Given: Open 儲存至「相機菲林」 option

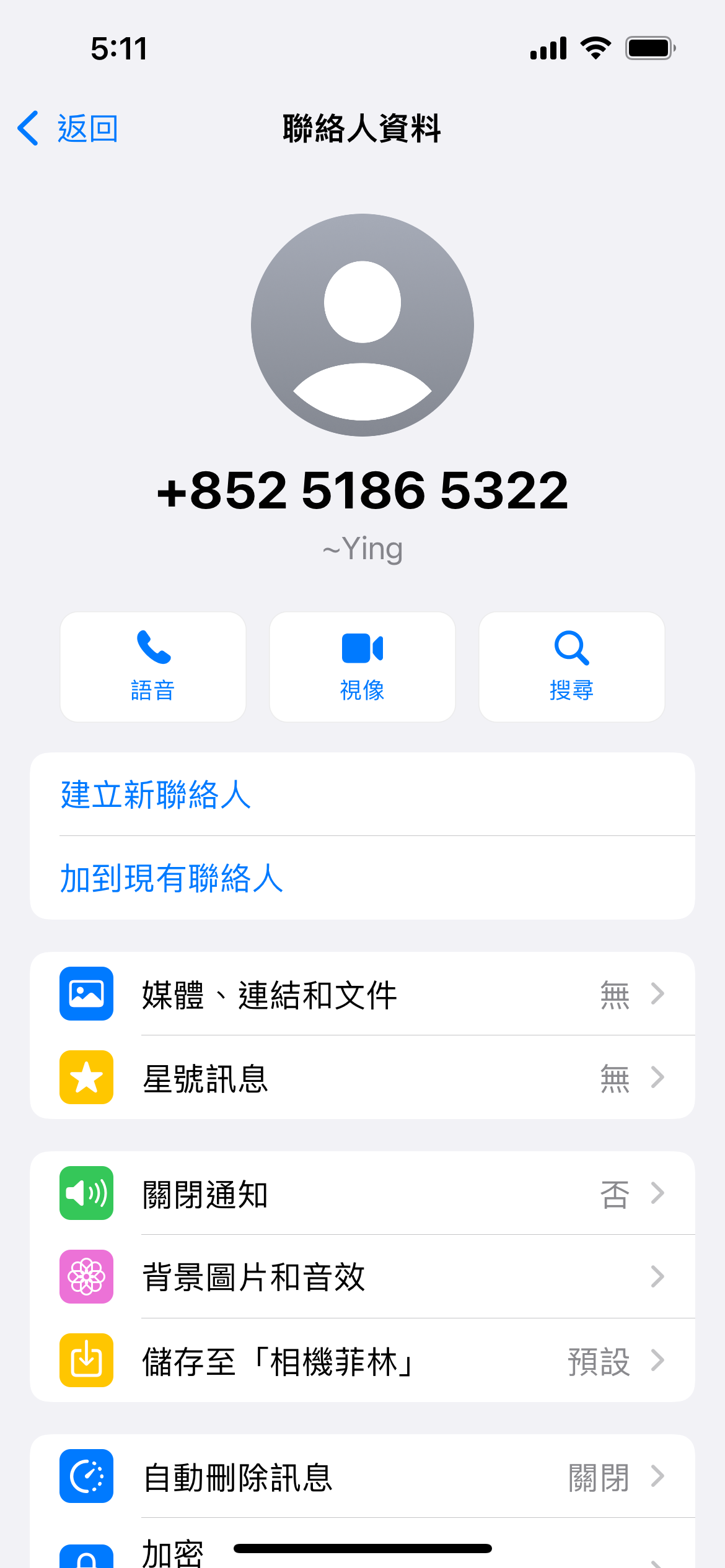Looking at the screenshot, I should click(x=362, y=1361).
